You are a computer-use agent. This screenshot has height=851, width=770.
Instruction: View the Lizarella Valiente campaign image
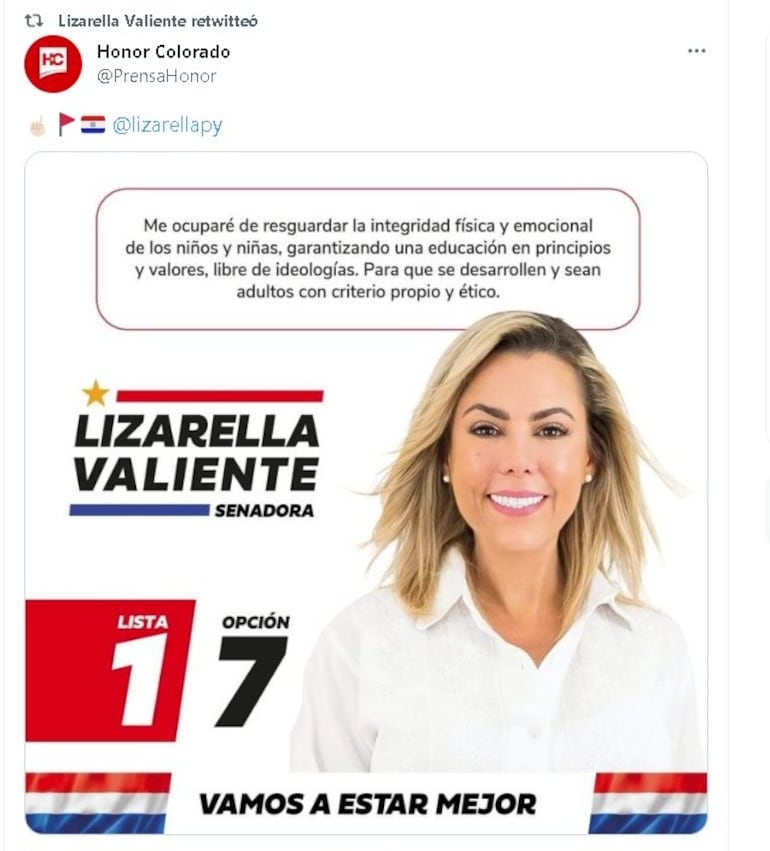pyautogui.click(x=366, y=492)
